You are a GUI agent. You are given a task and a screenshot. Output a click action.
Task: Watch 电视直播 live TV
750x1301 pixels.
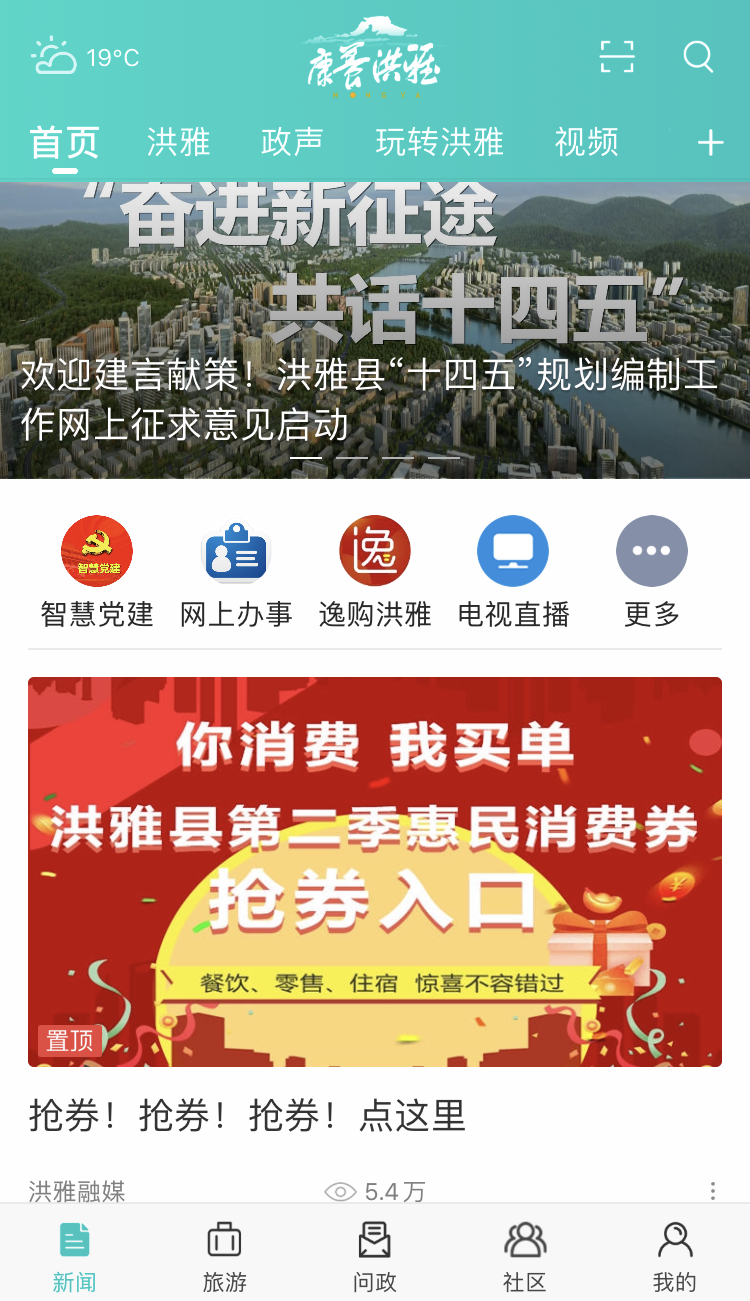(x=513, y=571)
